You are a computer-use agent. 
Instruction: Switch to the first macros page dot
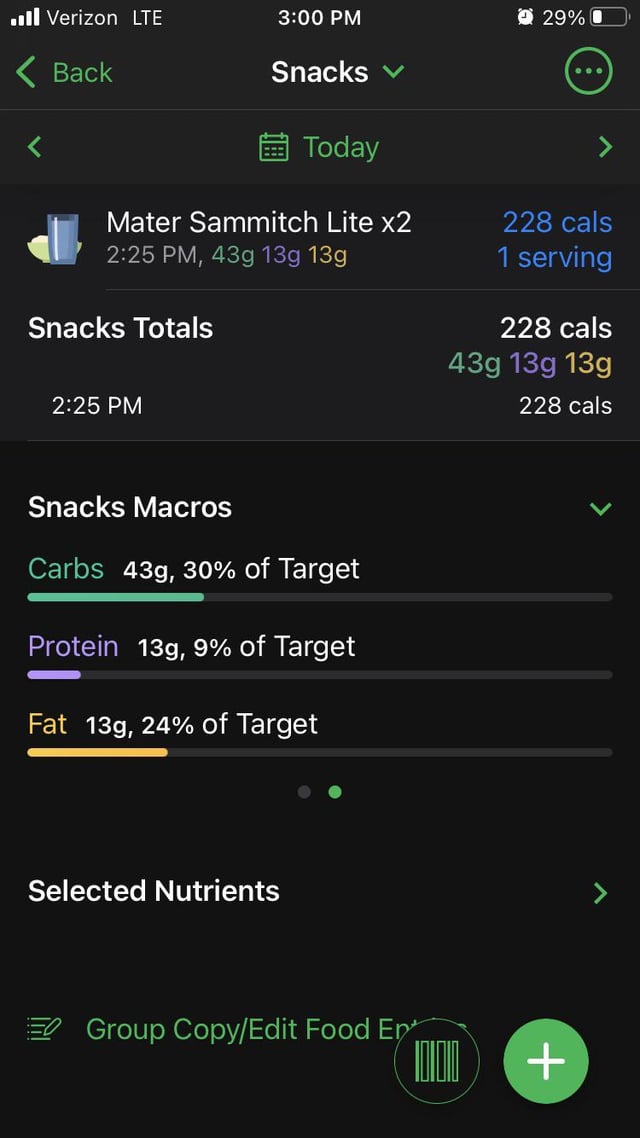click(304, 792)
